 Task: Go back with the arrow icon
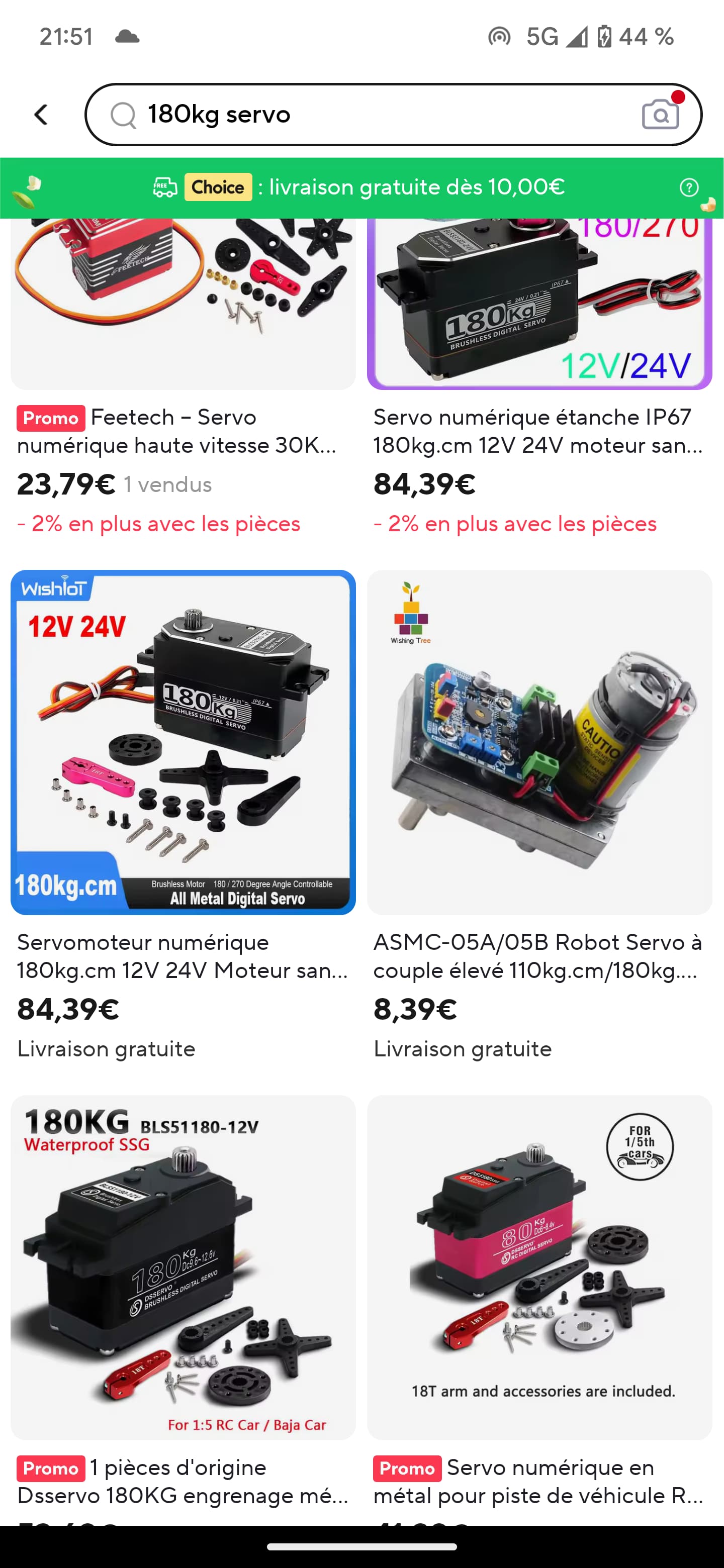click(x=41, y=115)
